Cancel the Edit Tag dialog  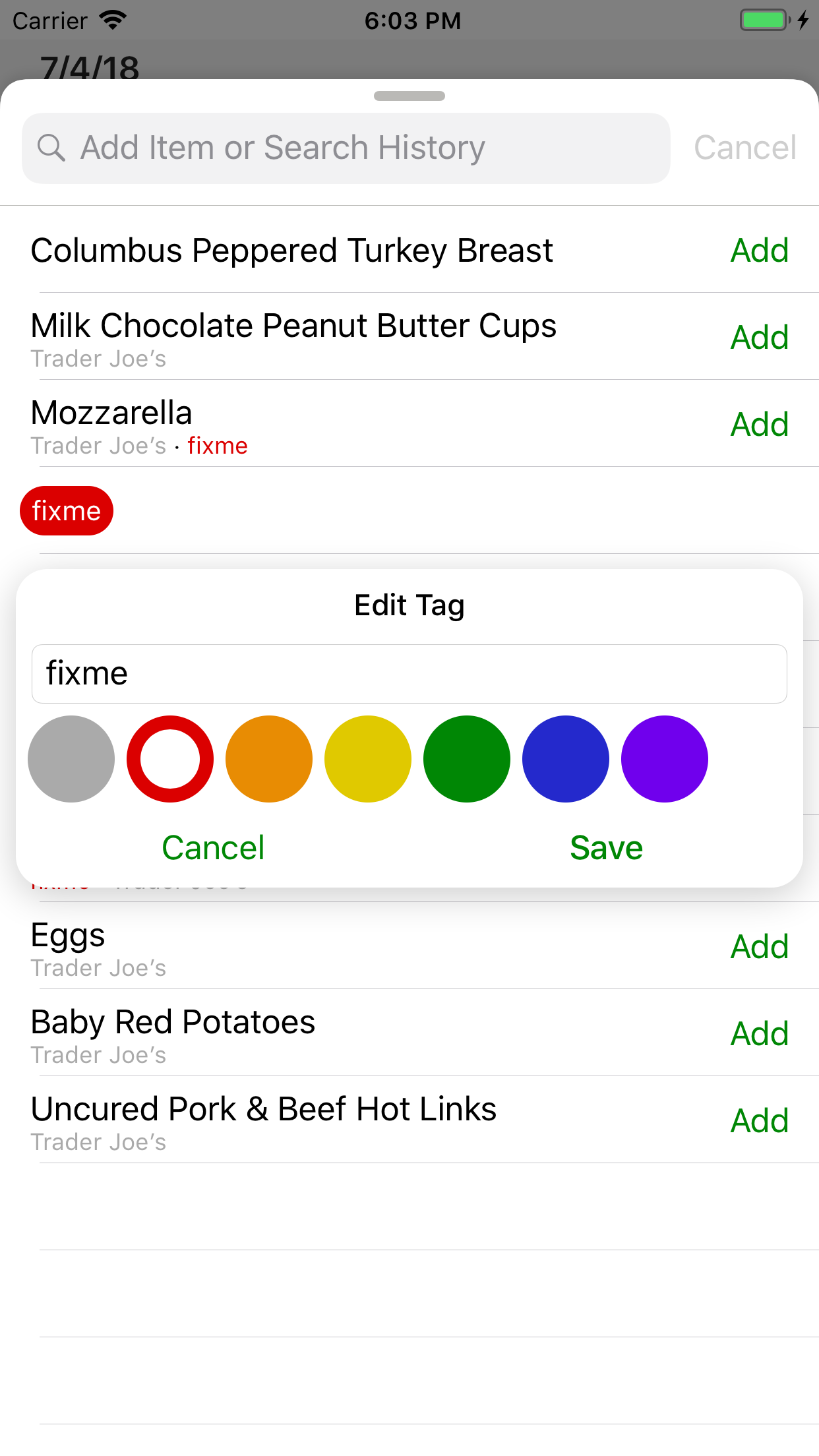[213, 848]
